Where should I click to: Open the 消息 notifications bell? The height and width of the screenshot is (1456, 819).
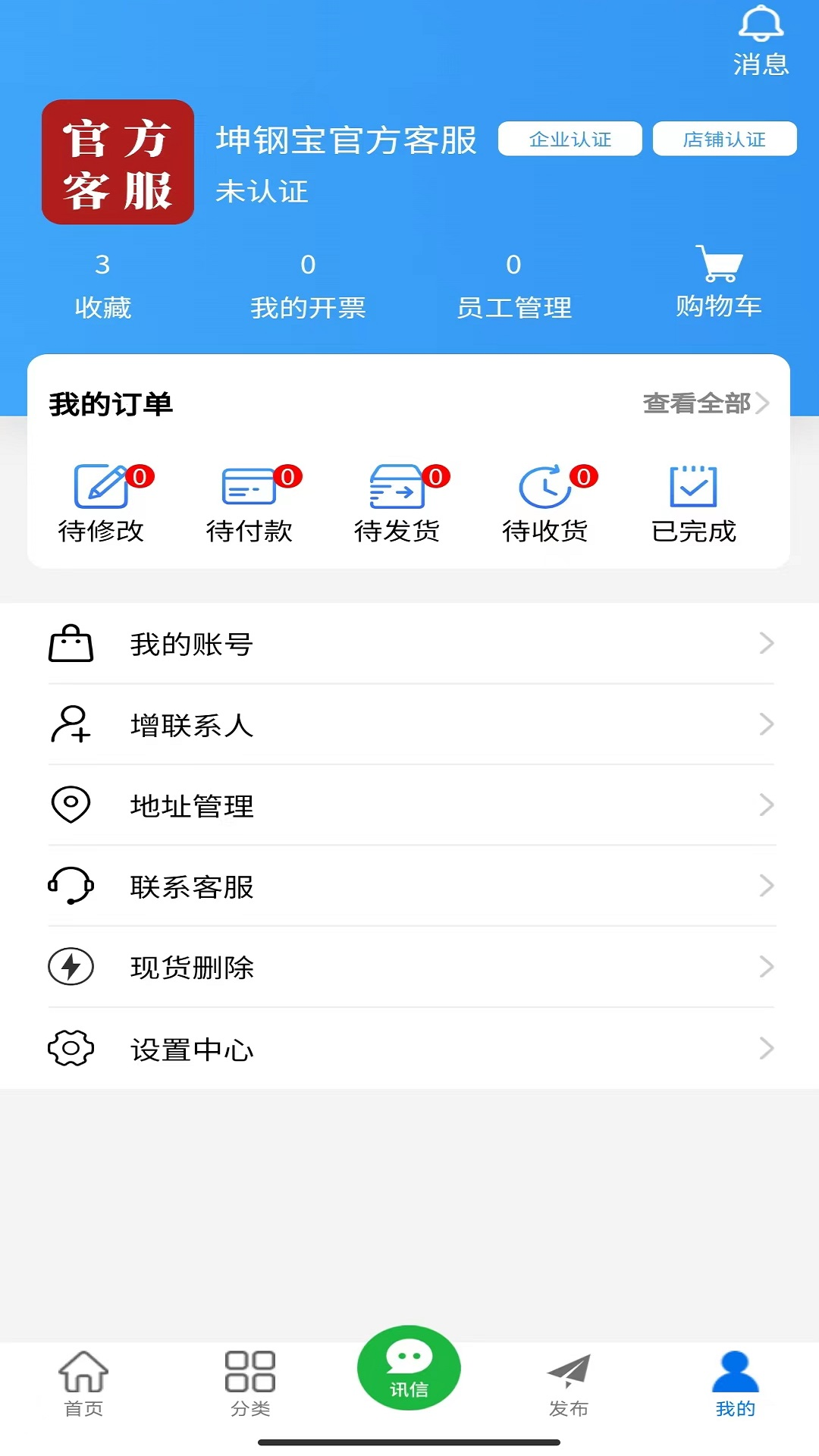tap(761, 42)
